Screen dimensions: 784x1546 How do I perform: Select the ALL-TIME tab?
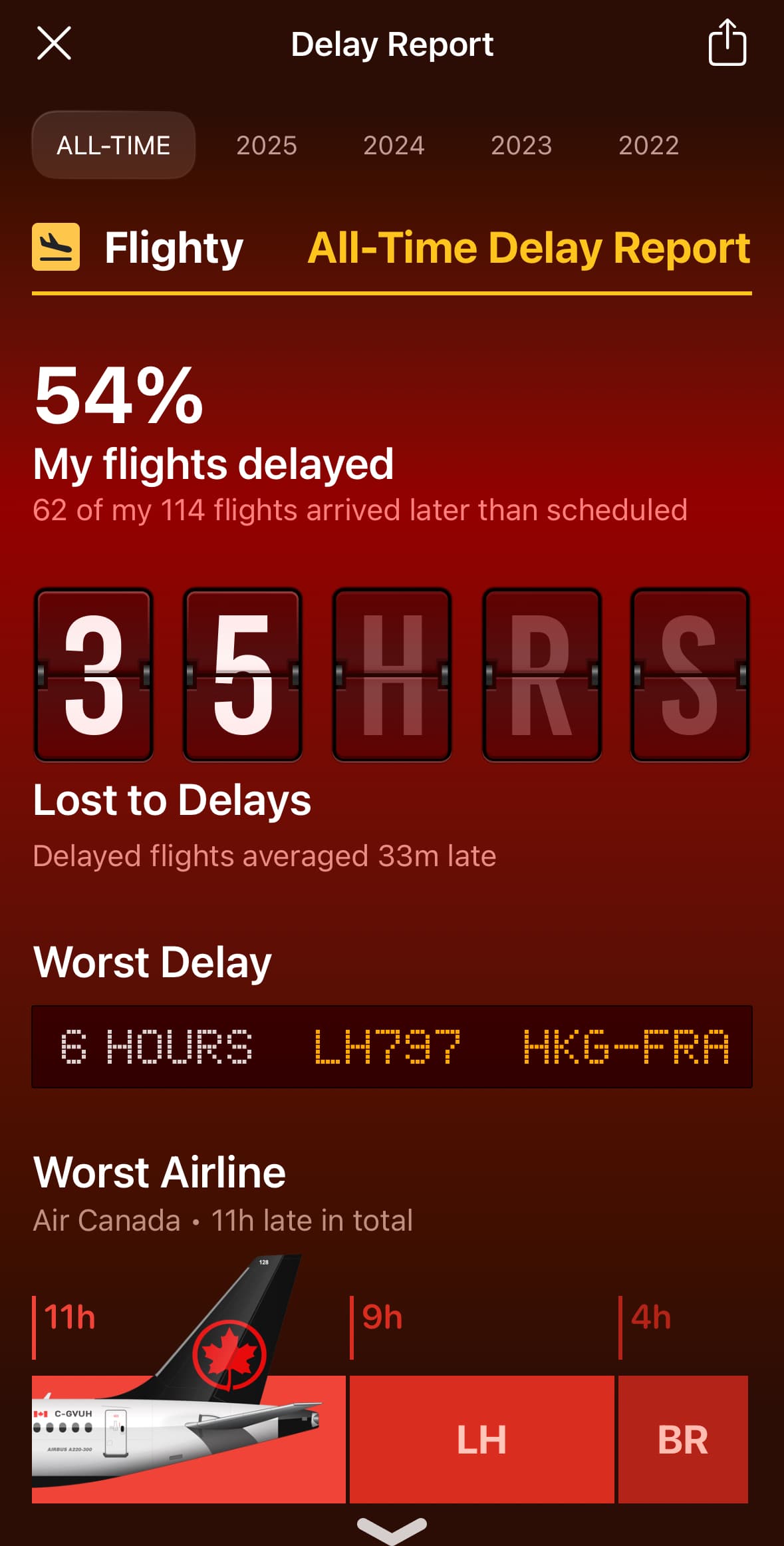coord(114,145)
